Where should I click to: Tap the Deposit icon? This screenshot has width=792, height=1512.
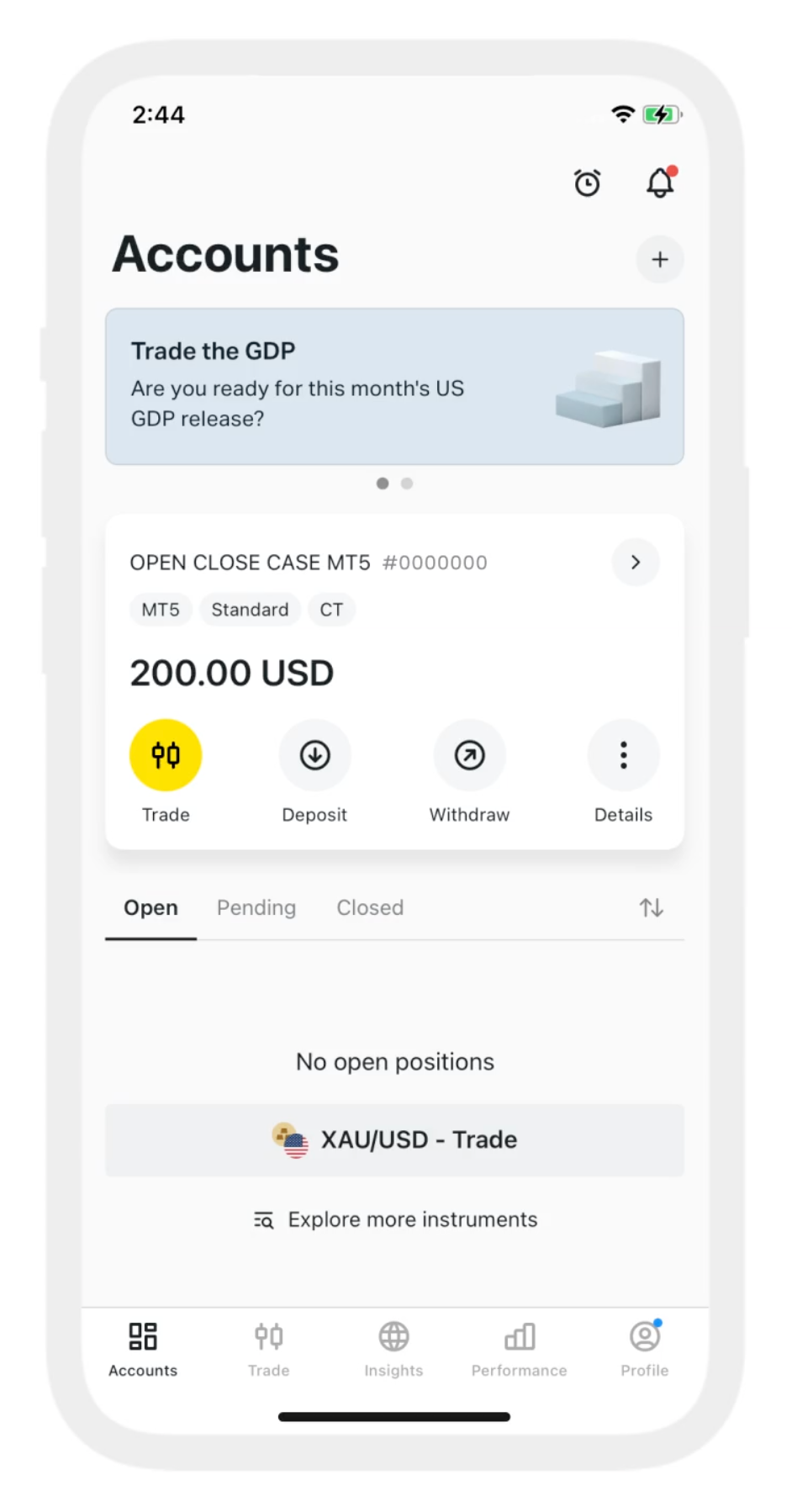point(314,754)
